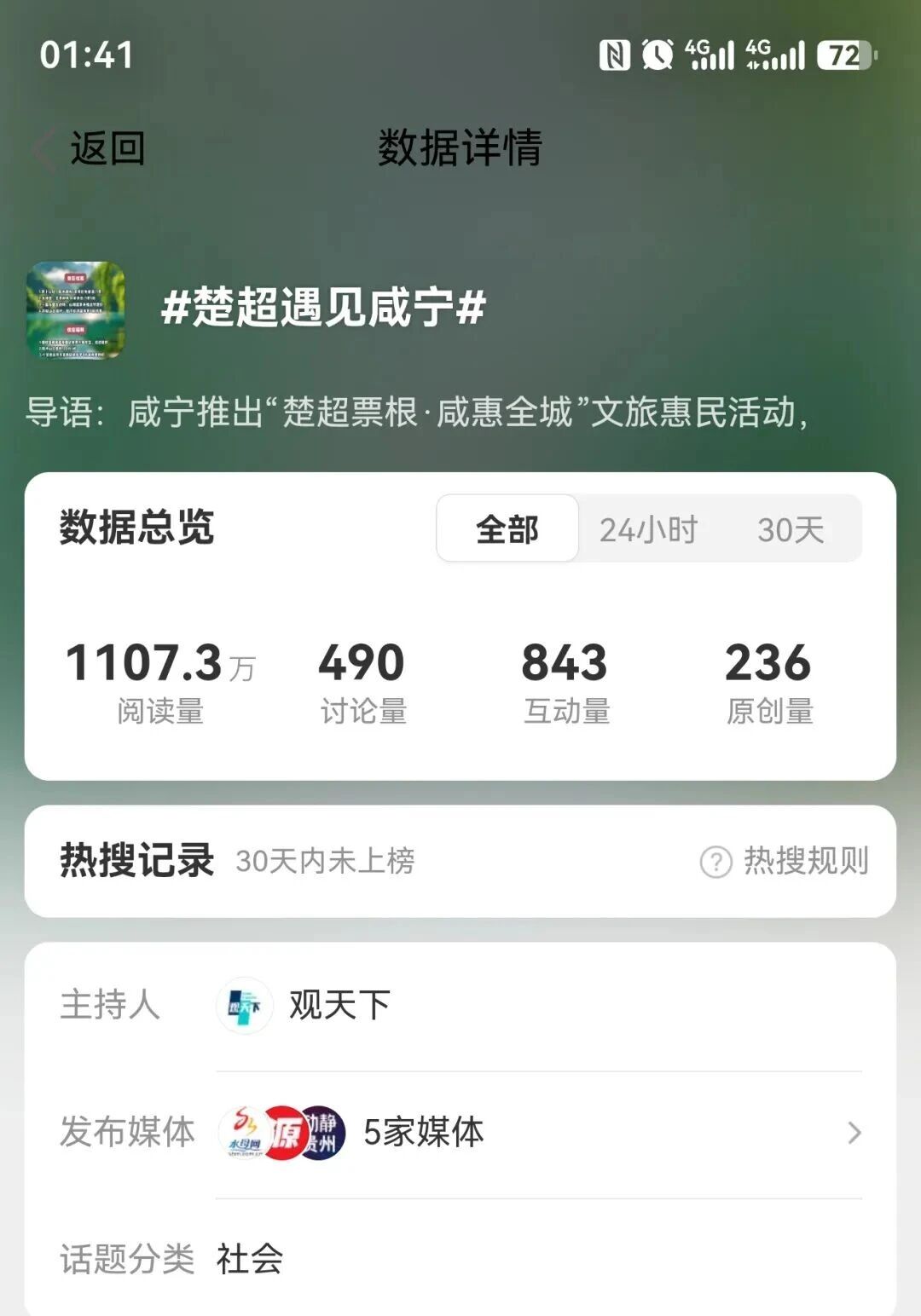Open the #楚超遇见咸宁# topic thumbnail
Image resolution: width=921 pixels, height=1316 pixels.
tap(76, 309)
